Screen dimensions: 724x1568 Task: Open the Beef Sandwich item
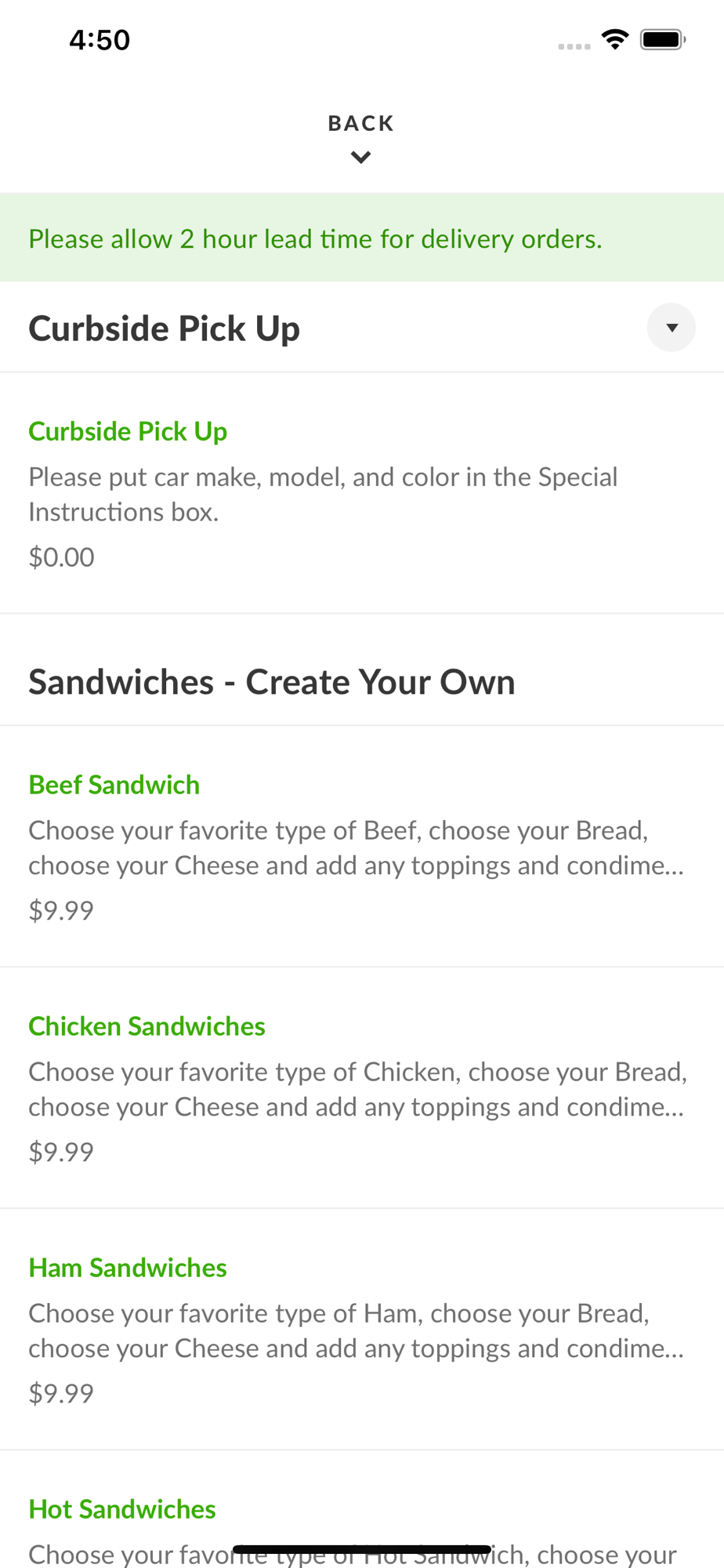[x=362, y=847]
